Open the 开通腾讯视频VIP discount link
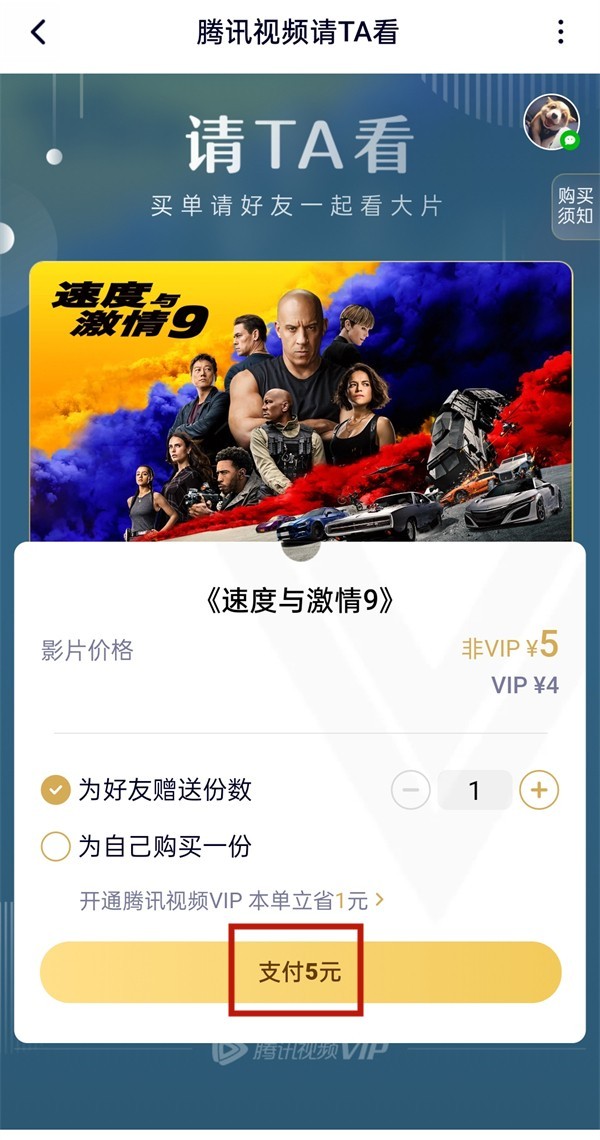The image size is (600, 1140). click(x=232, y=900)
